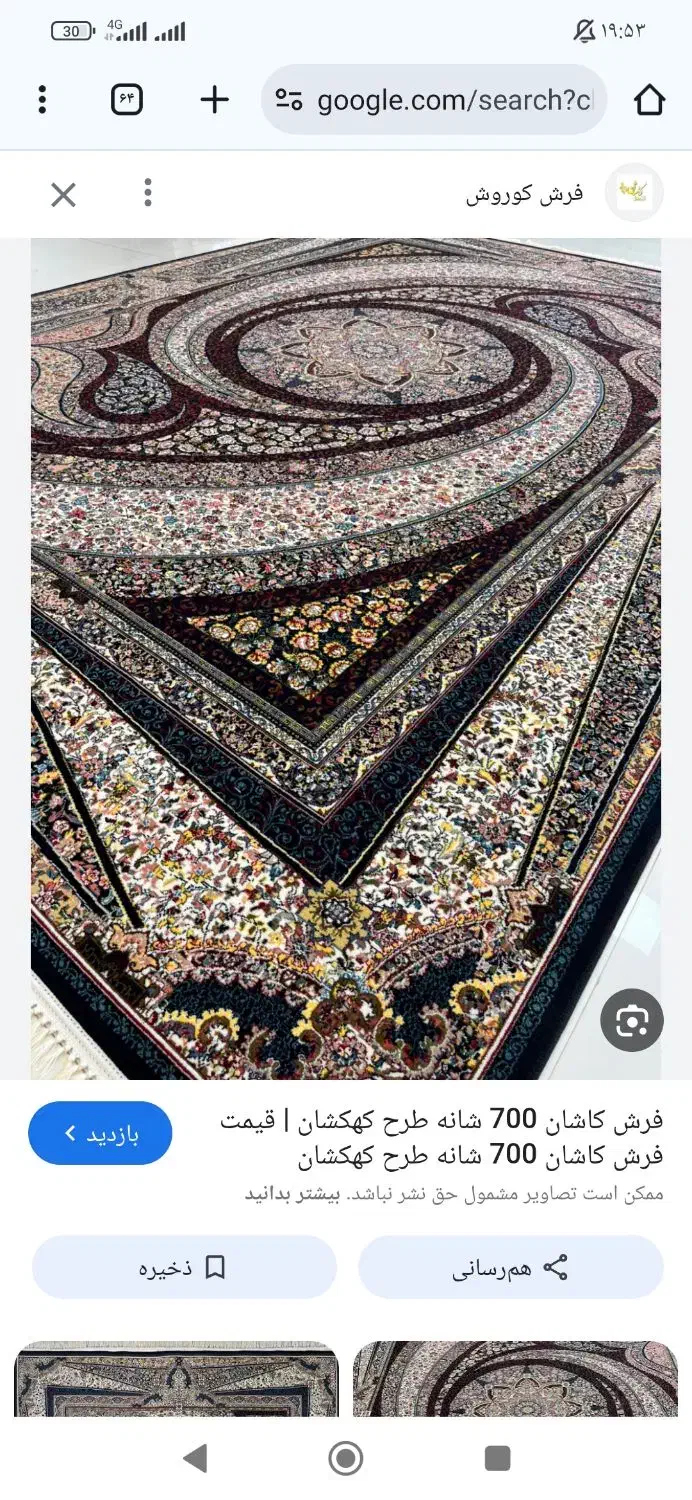Tap the system back button
The width and height of the screenshot is (692, 1500).
[x=195, y=1458]
